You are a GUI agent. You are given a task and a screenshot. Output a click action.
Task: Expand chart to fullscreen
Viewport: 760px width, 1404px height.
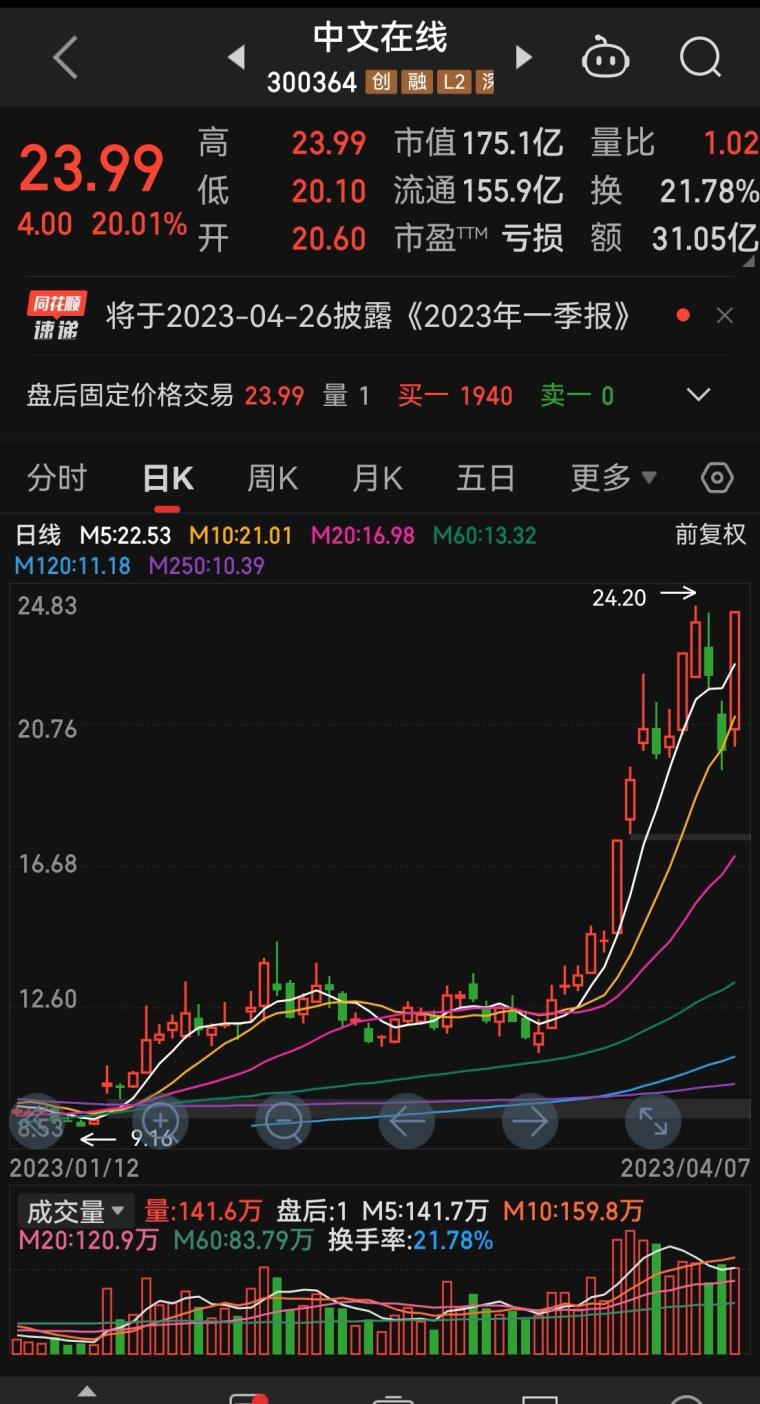[x=652, y=1121]
